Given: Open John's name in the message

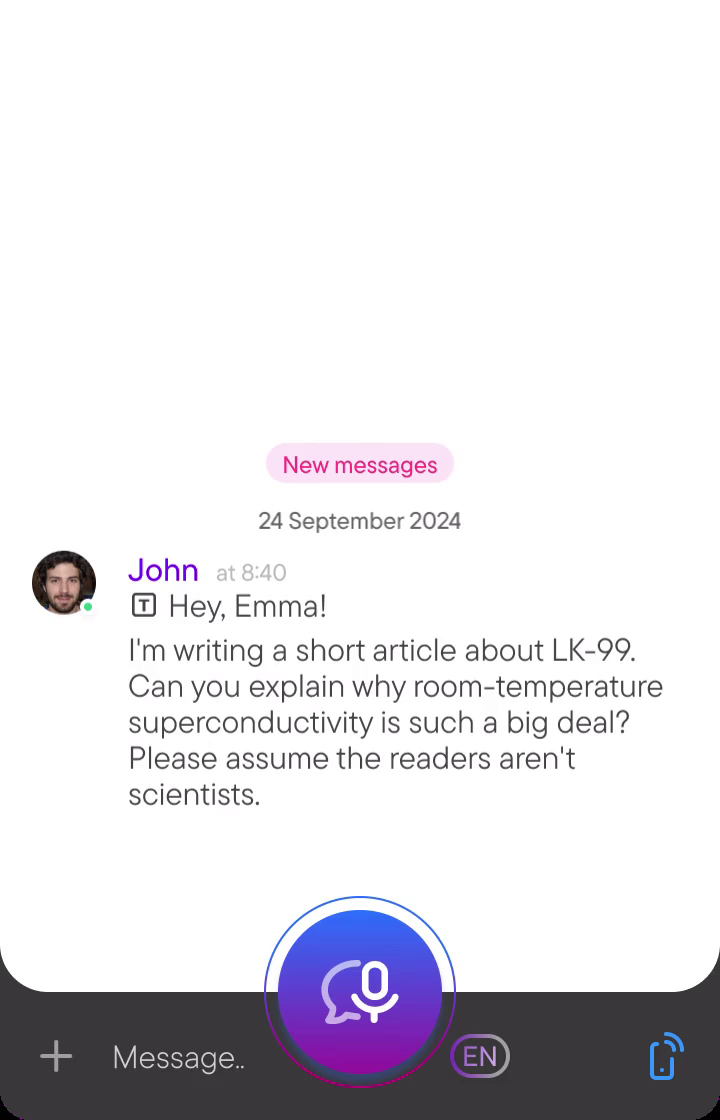Looking at the screenshot, I should [163, 571].
